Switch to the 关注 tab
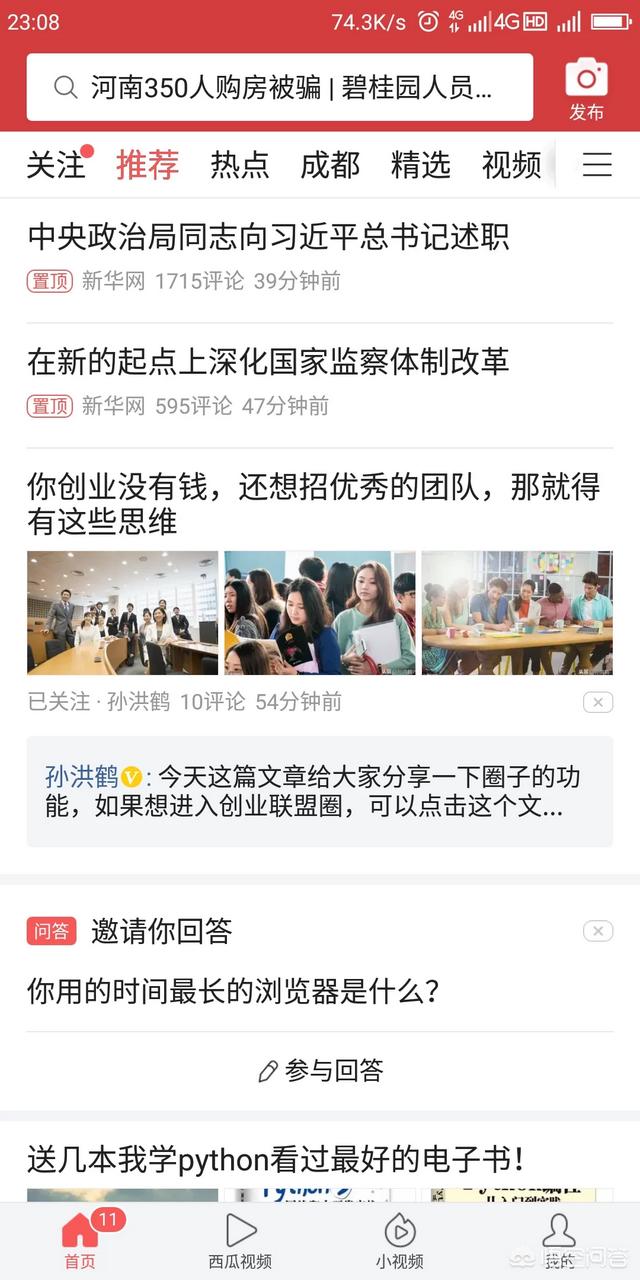 (56, 165)
